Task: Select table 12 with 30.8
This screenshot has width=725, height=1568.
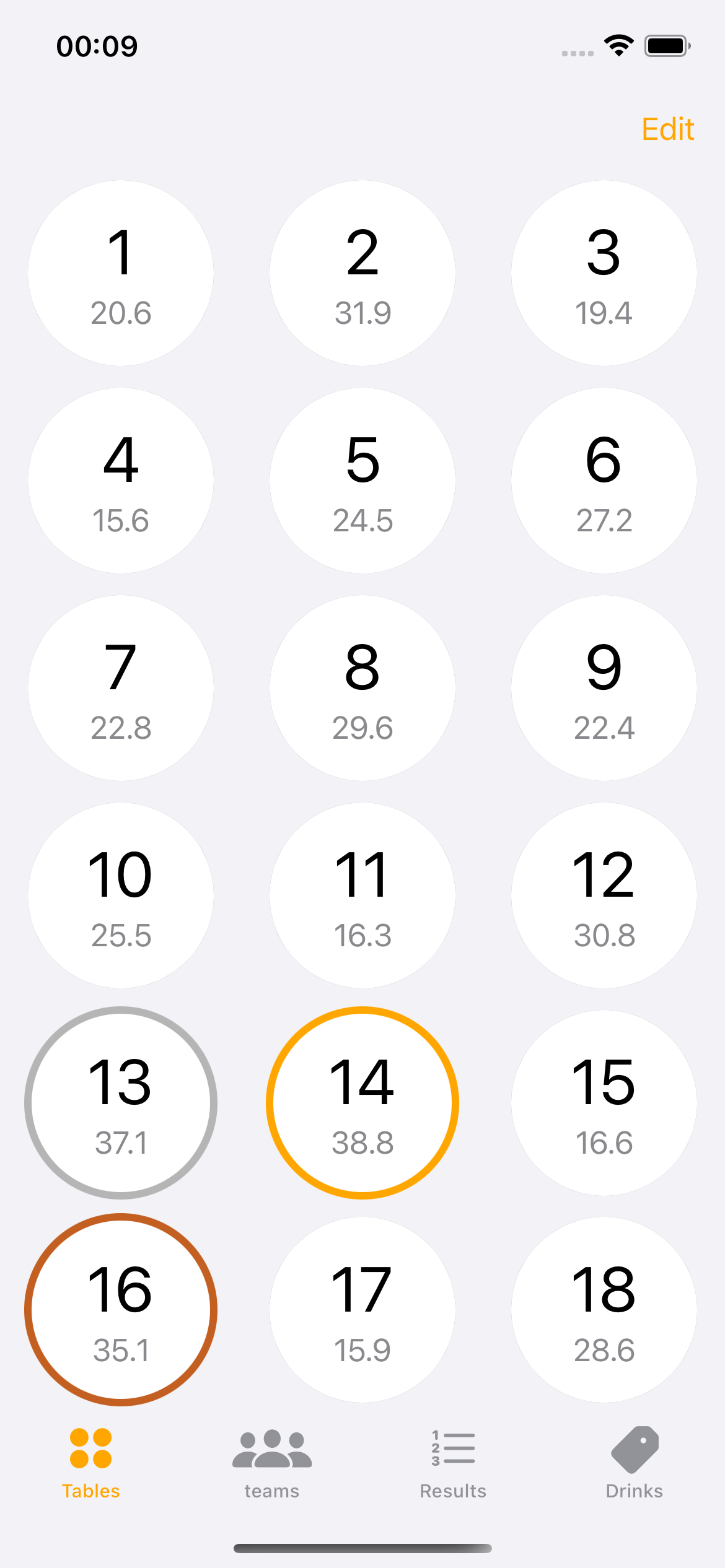Action: (x=604, y=895)
